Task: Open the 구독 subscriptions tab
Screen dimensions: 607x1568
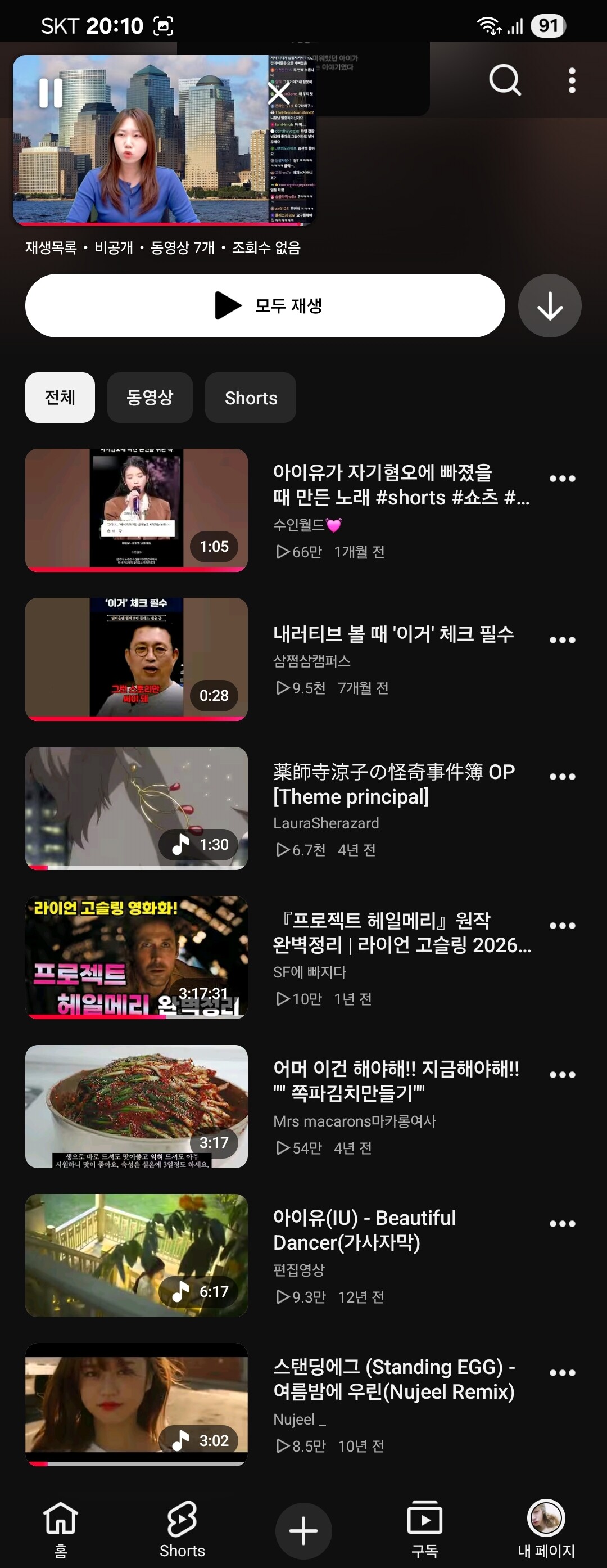Action: (424, 1529)
